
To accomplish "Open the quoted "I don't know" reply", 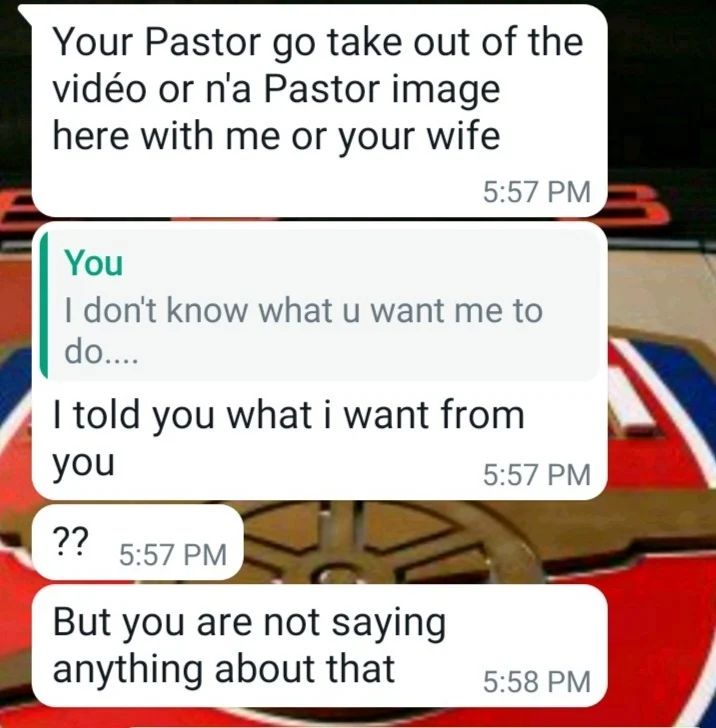I will click(x=320, y=306).
